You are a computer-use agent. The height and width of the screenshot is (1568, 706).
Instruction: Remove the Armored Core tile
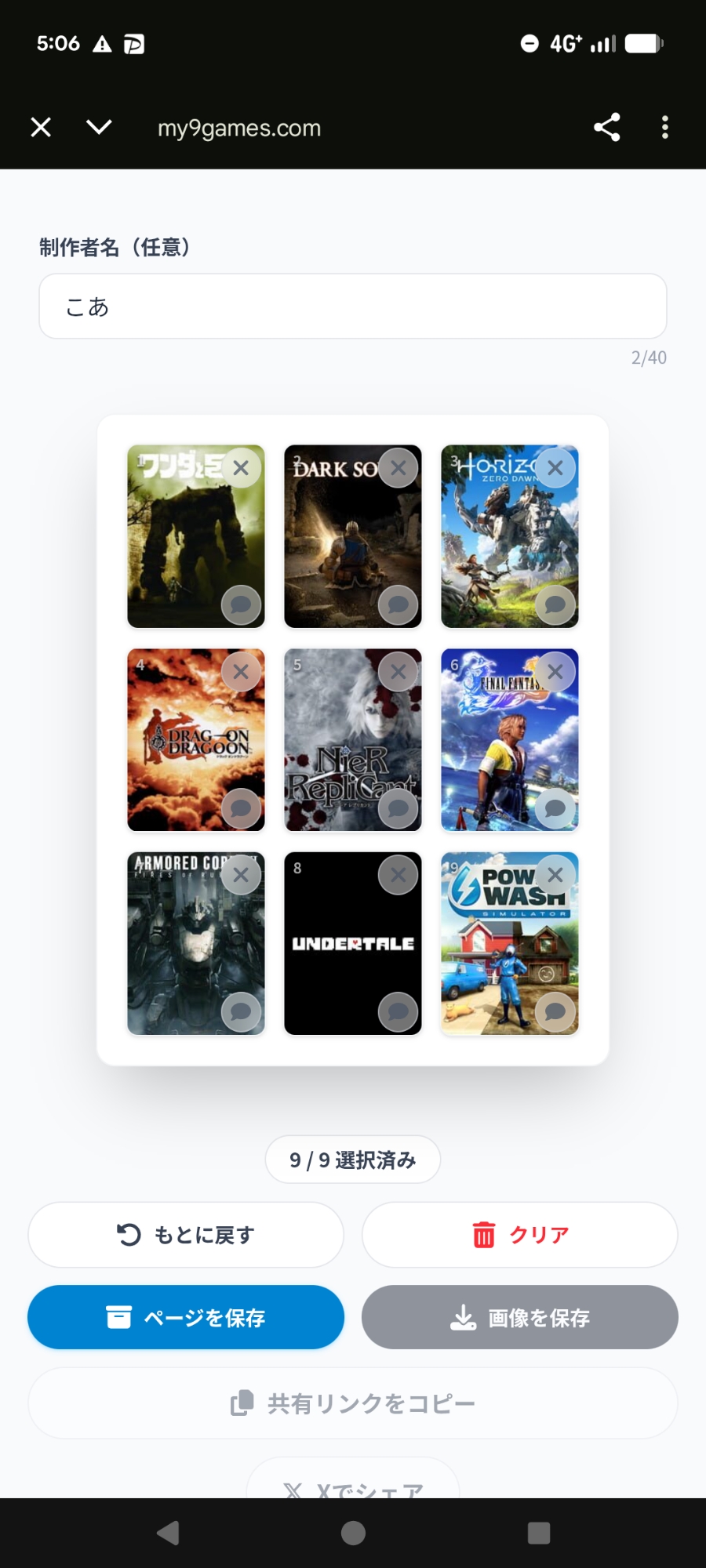[241, 875]
